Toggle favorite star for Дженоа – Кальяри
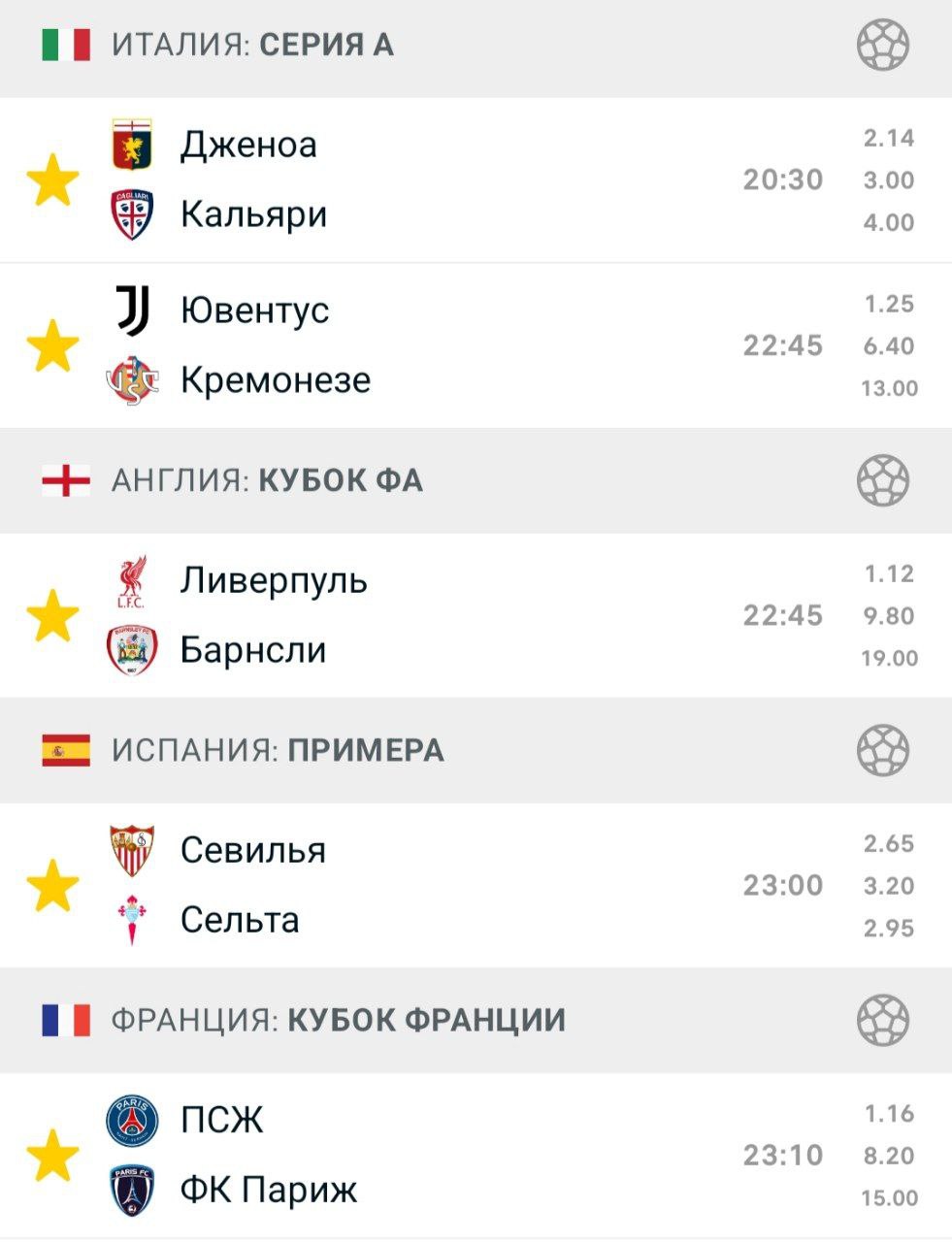Image resolution: width=952 pixels, height=1242 pixels. [x=52, y=180]
